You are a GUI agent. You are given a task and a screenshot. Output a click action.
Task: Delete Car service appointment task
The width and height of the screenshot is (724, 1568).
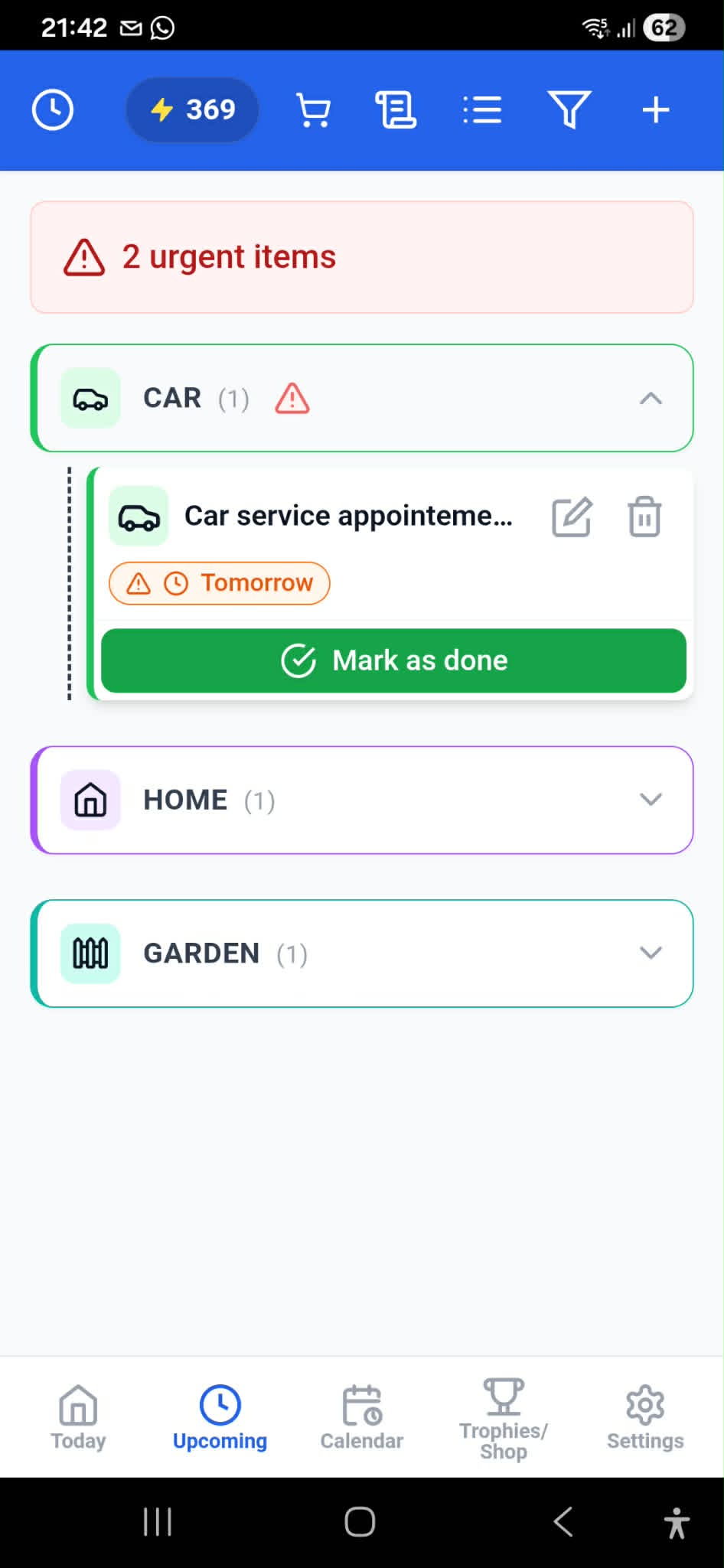coord(644,517)
